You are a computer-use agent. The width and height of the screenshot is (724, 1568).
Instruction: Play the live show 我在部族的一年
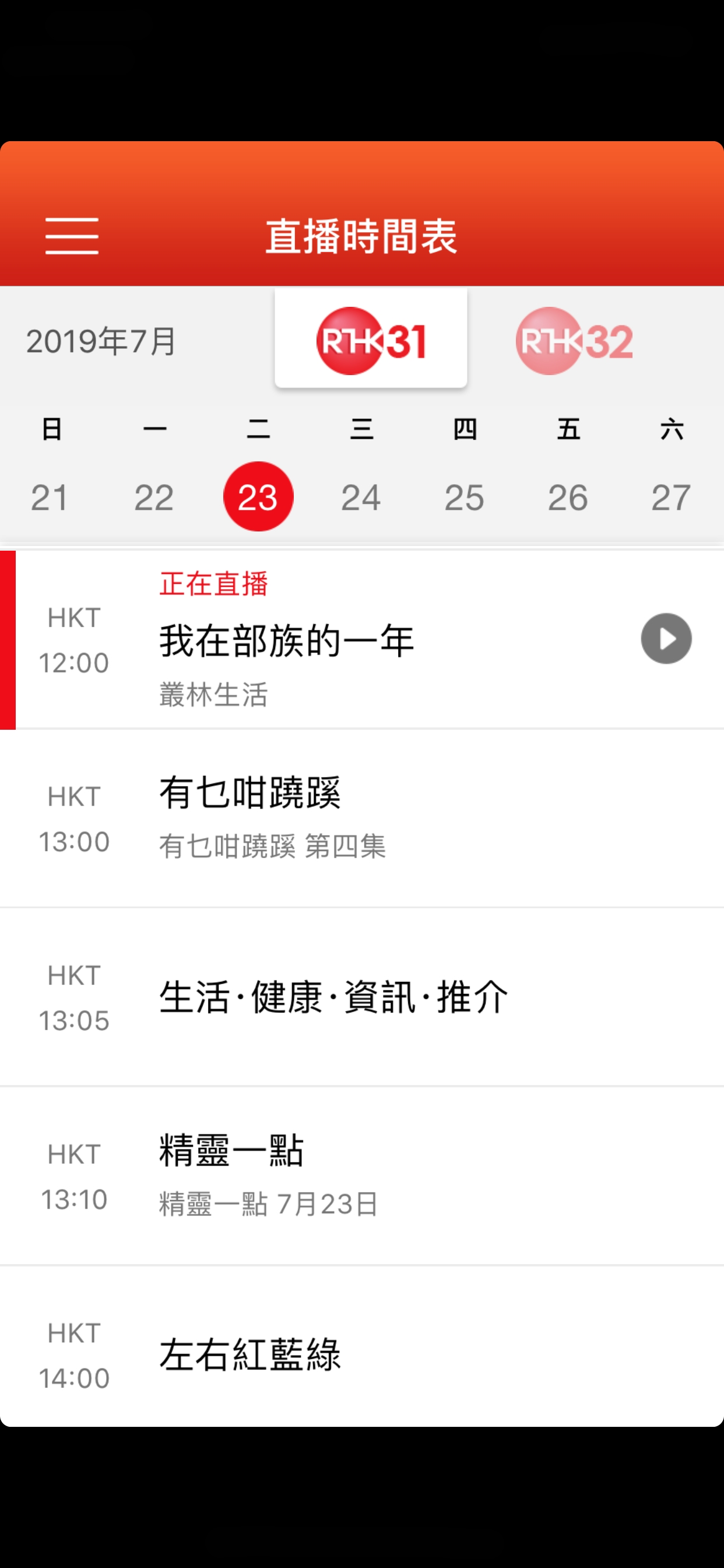tap(666, 639)
